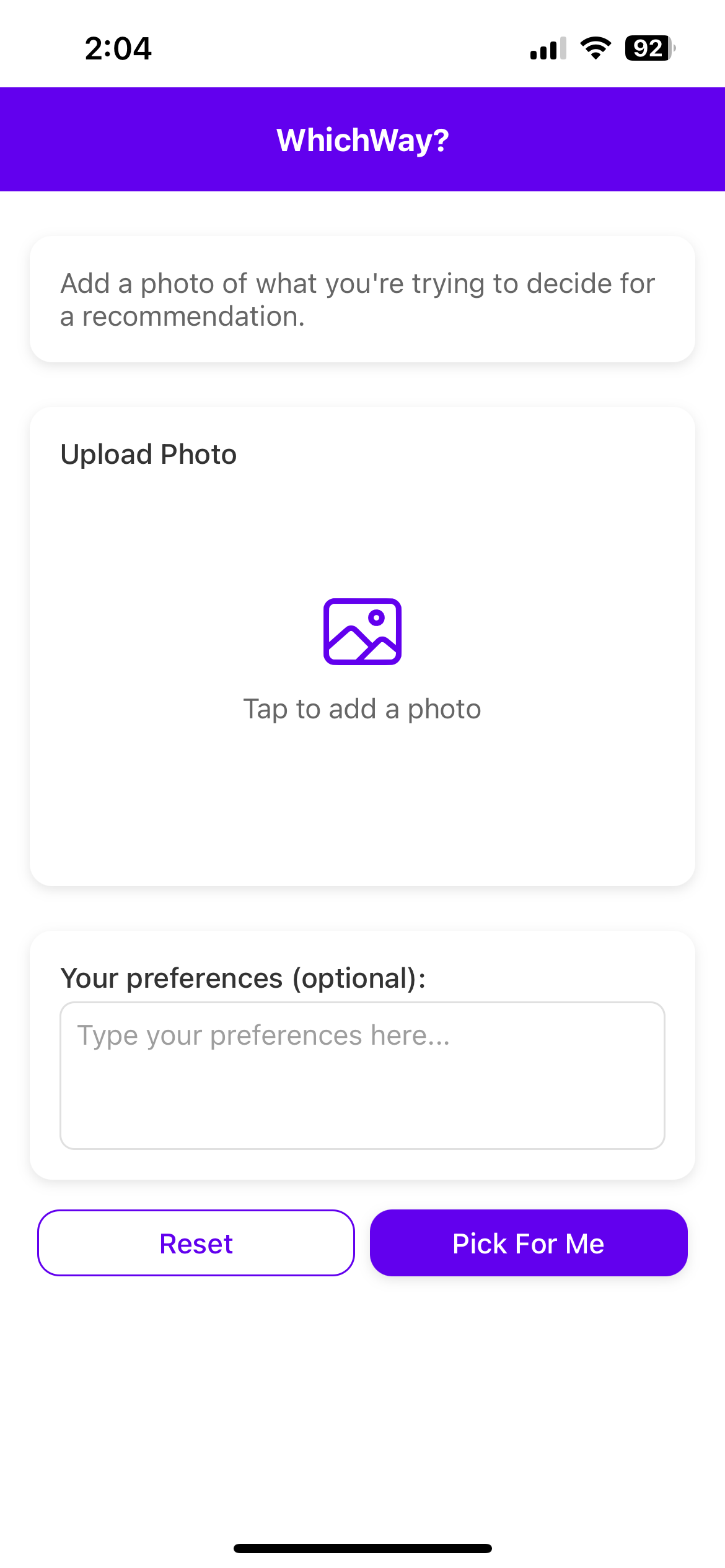This screenshot has width=725, height=1568.
Task: Click the purple app header bar
Action: click(x=362, y=140)
